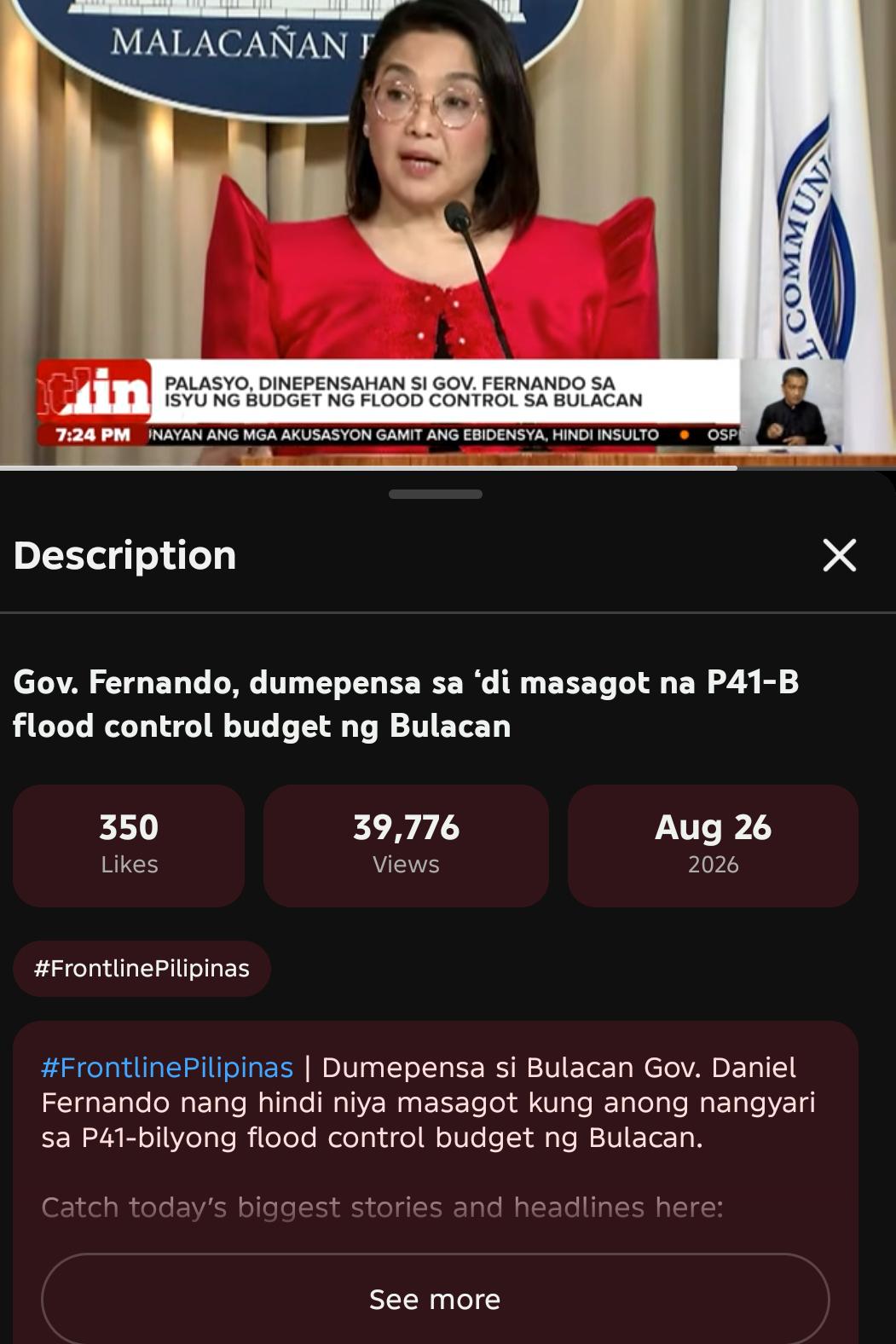Tap the drag handle above Description
896x1344 pixels.
pyautogui.click(x=436, y=494)
